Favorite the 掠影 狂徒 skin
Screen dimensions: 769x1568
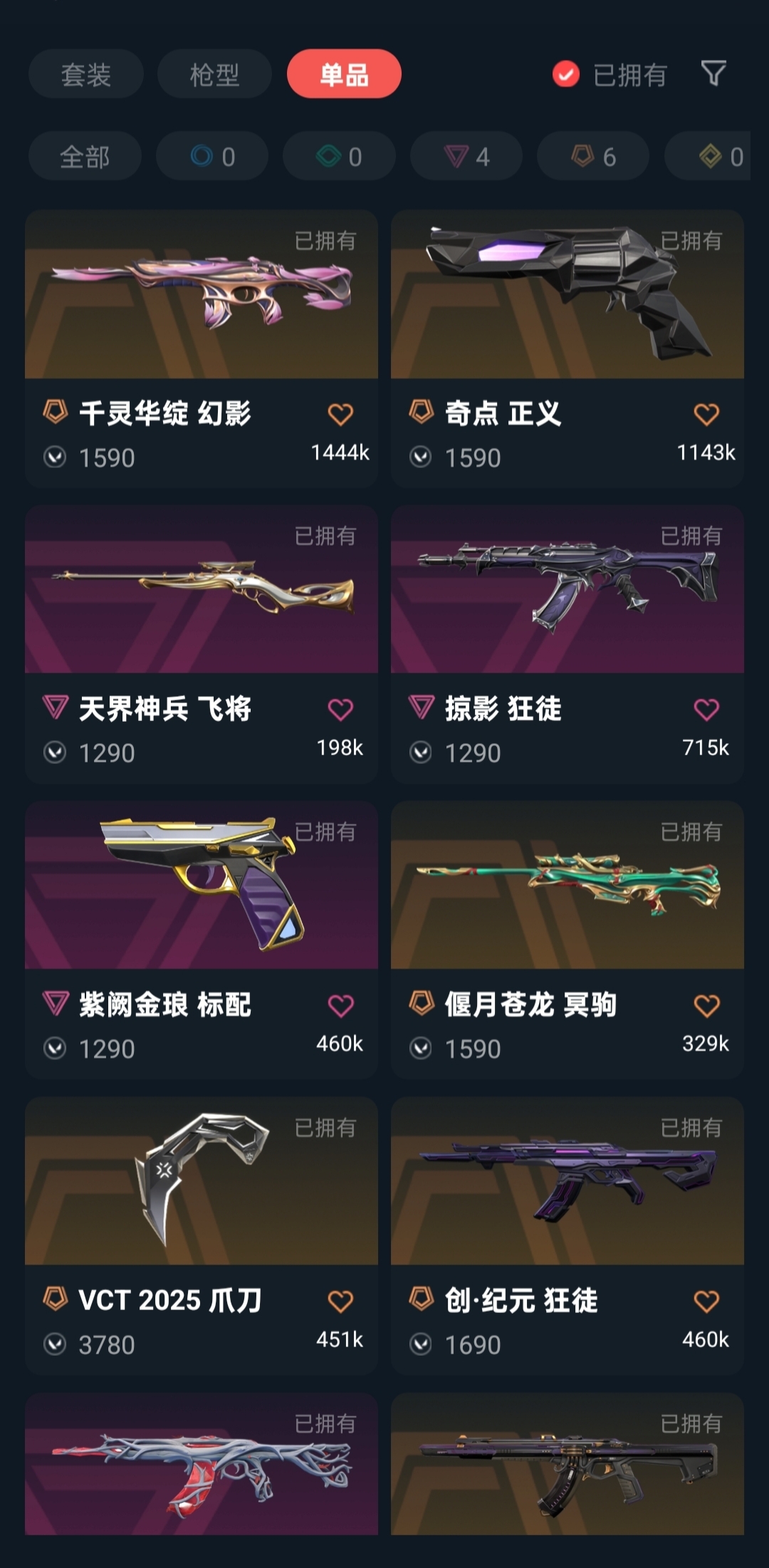coord(706,710)
